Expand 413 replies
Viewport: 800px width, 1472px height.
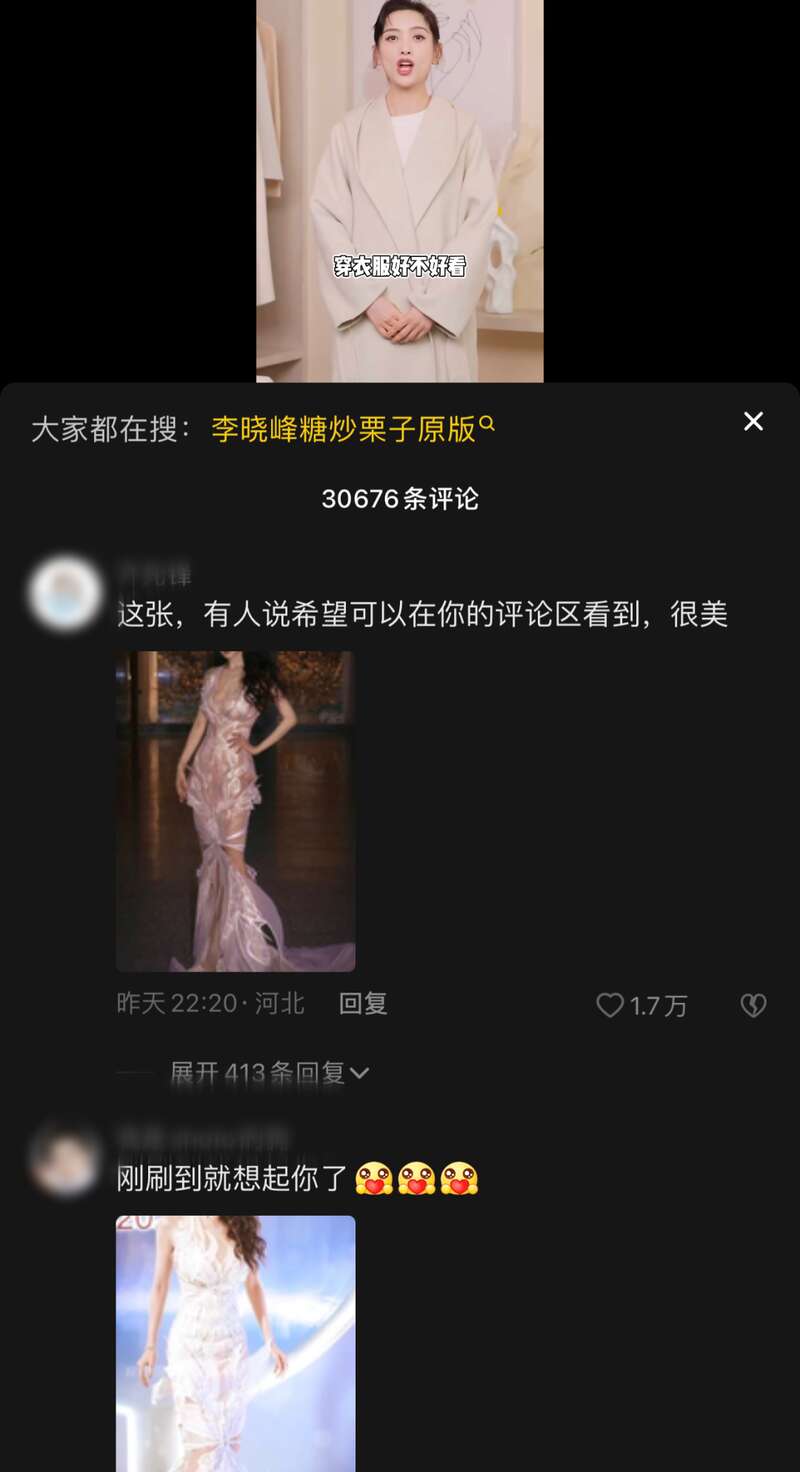coord(268,1073)
